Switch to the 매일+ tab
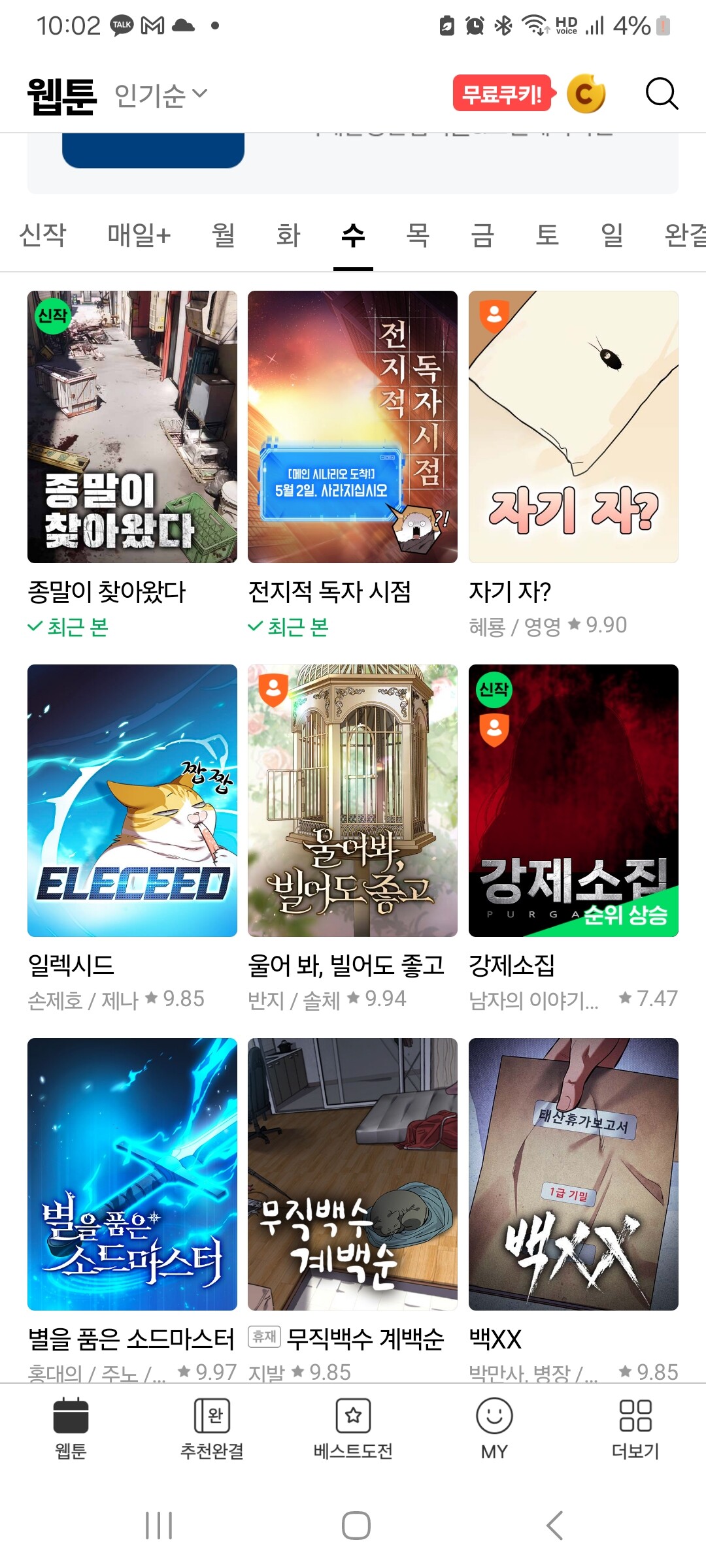Image resolution: width=706 pixels, height=1568 pixels. (x=139, y=235)
